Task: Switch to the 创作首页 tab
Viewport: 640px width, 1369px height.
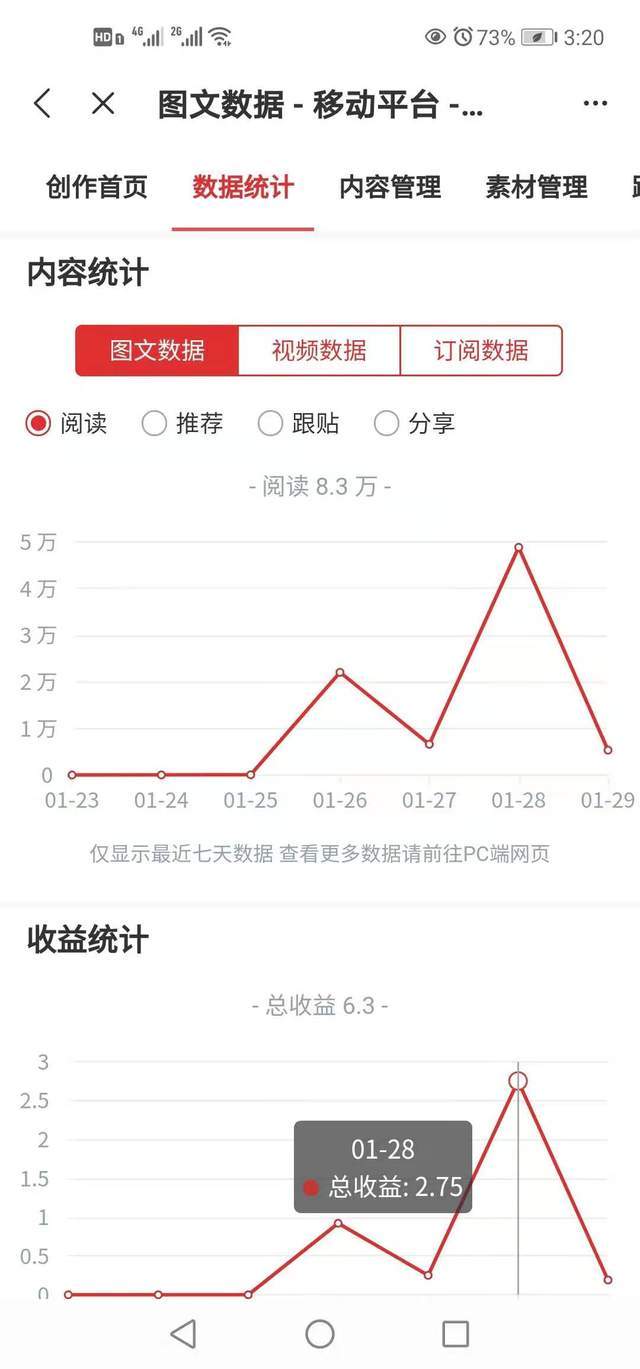Action: (97, 187)
